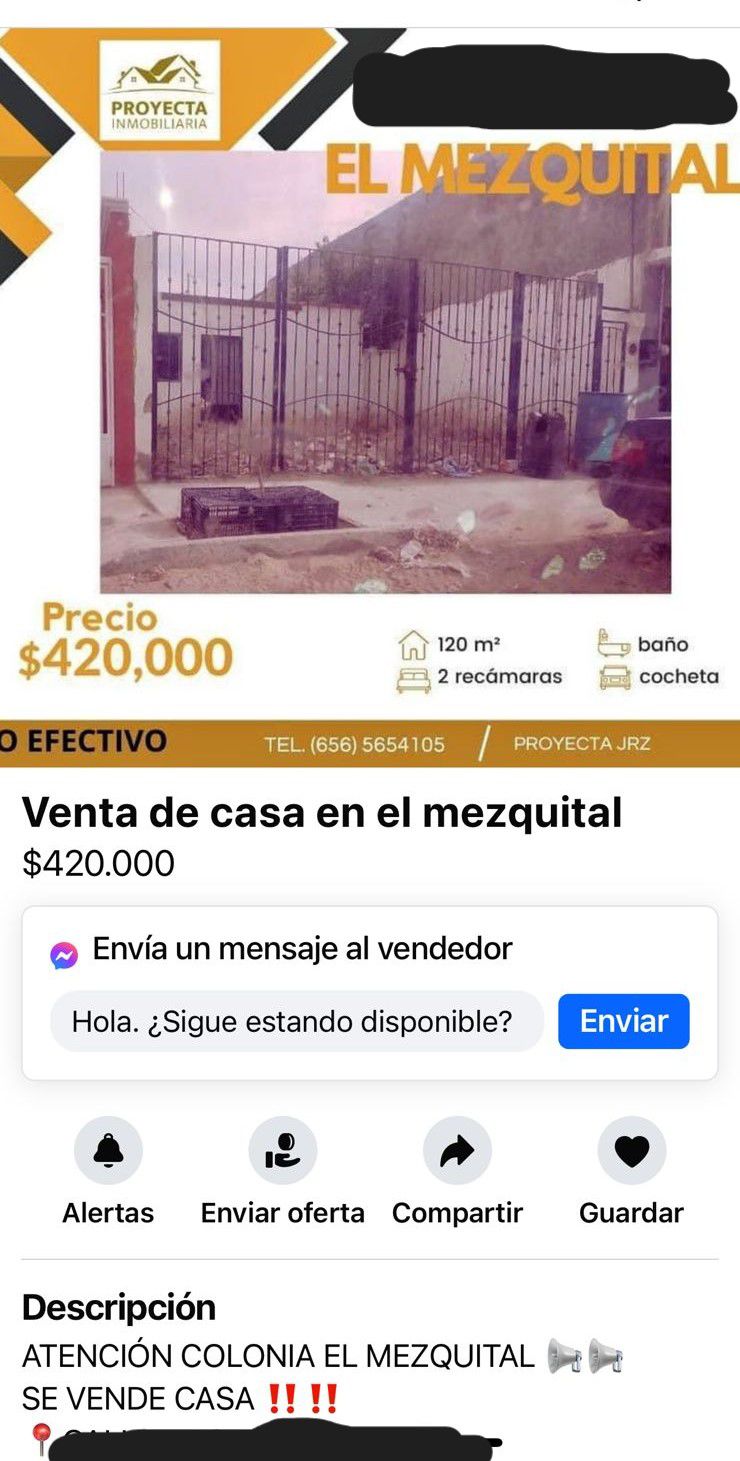Turn on Alertas for this listing
This screenshot has height=1461, width=740.
click(x=108, y=1151)
